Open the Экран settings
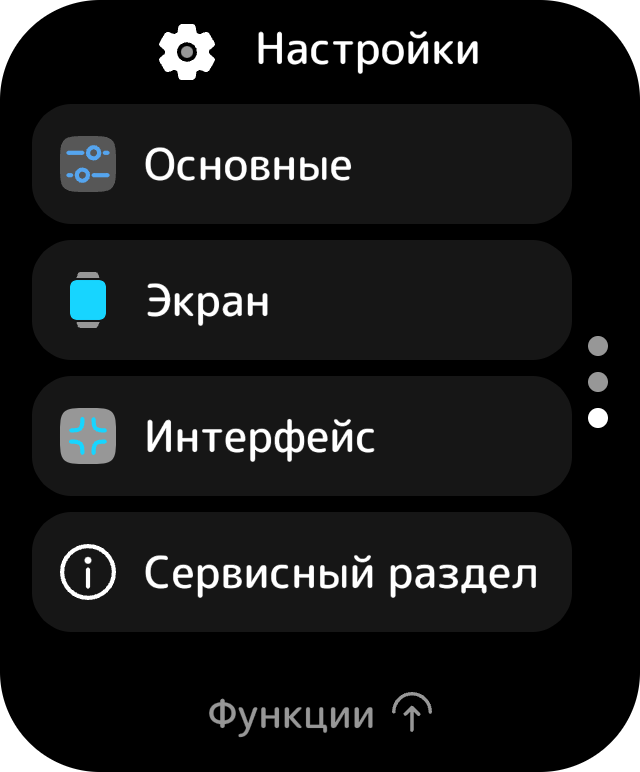The height and width of the screenshot is (772, 640). point(302,300)
